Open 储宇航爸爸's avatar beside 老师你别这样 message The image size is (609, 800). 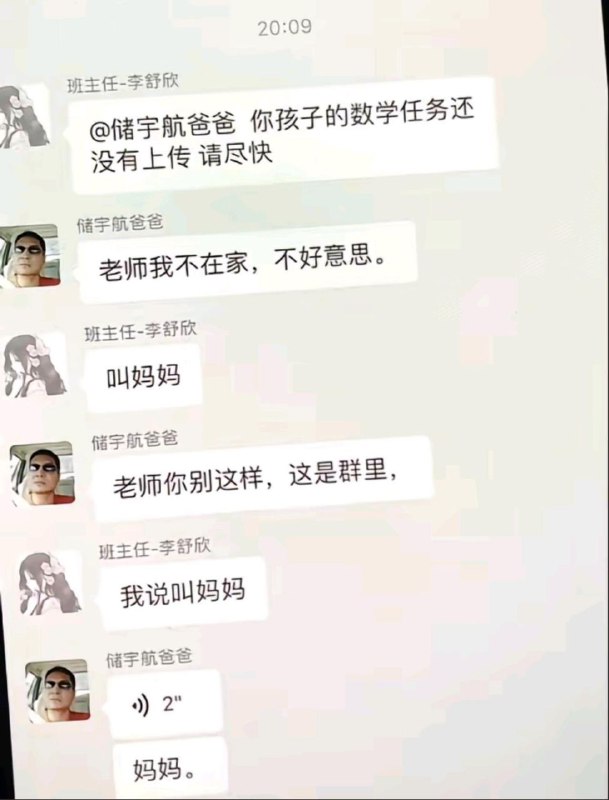[x=41, y=473]
